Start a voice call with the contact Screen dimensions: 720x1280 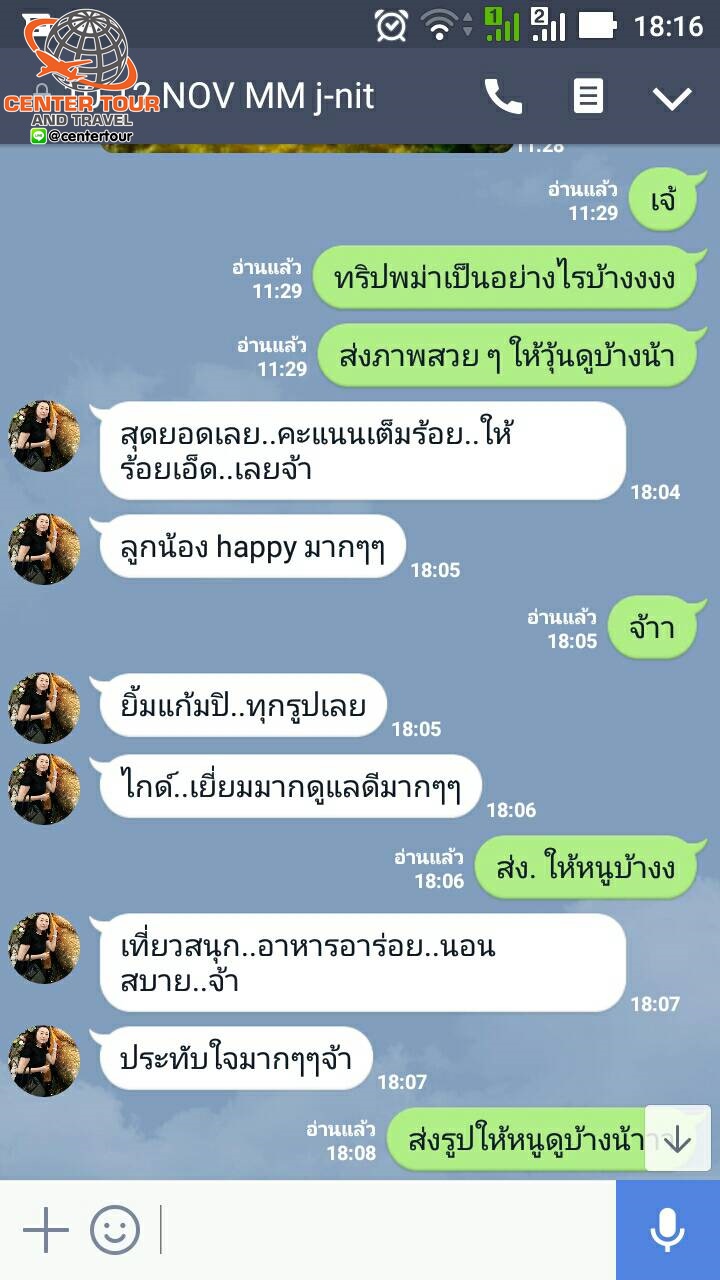tap(505, 97)
